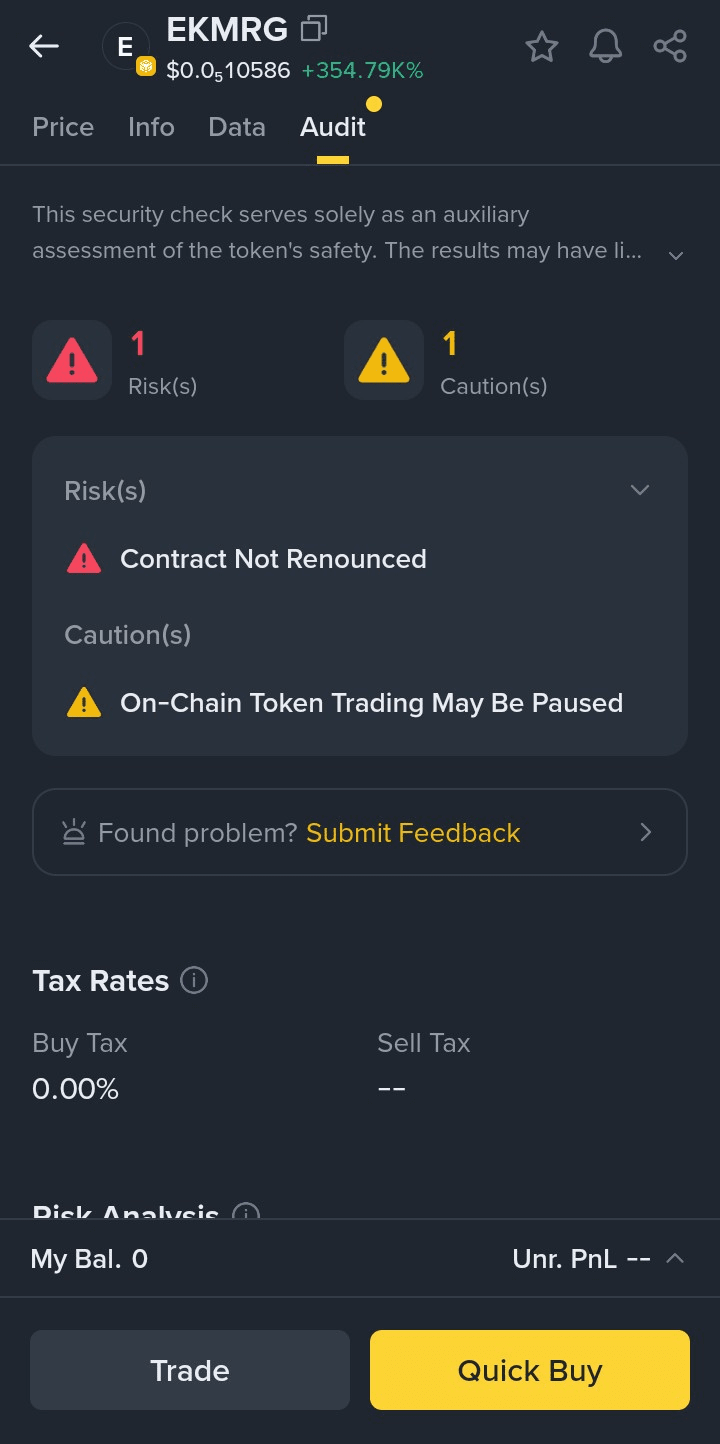Select the Info tab
Image resolution: width=720 pixels, height=1444 pixels.
click(150, 127)
